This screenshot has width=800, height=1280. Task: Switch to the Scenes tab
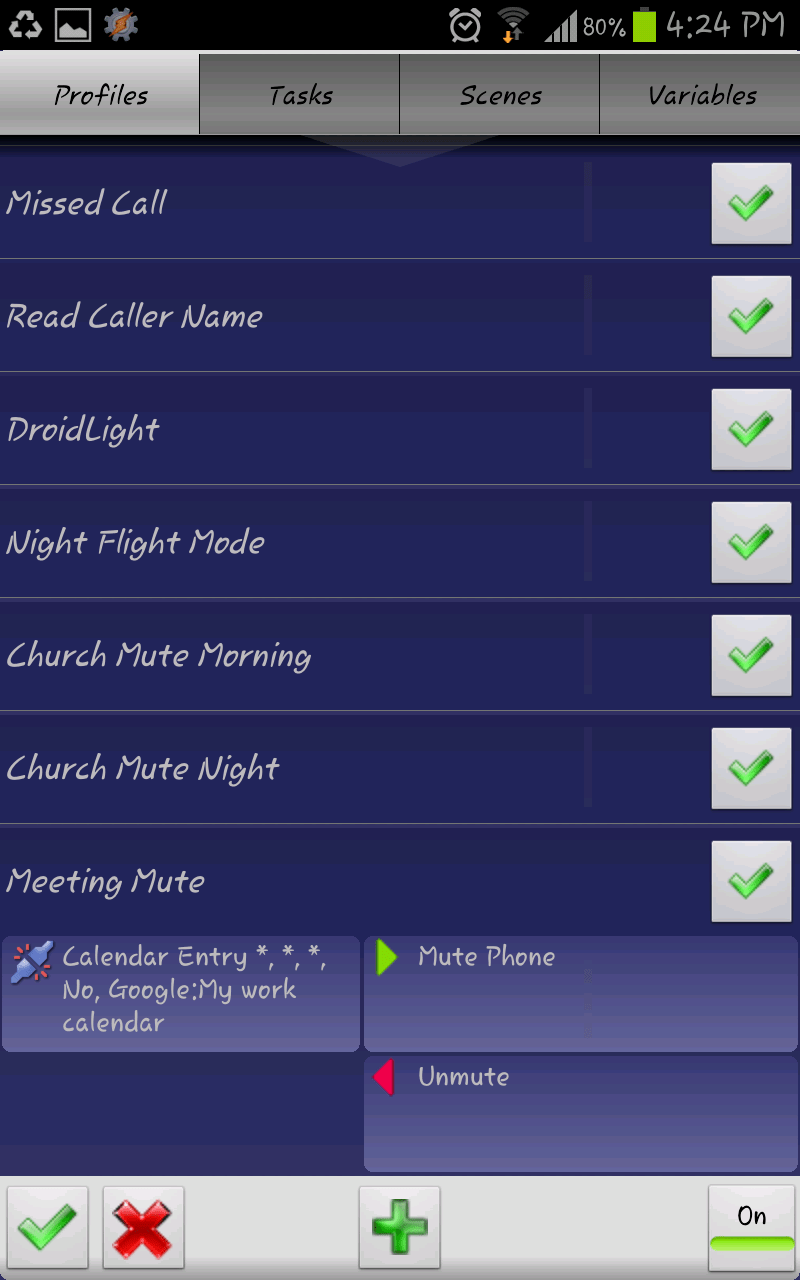click(x=500, y=95)
